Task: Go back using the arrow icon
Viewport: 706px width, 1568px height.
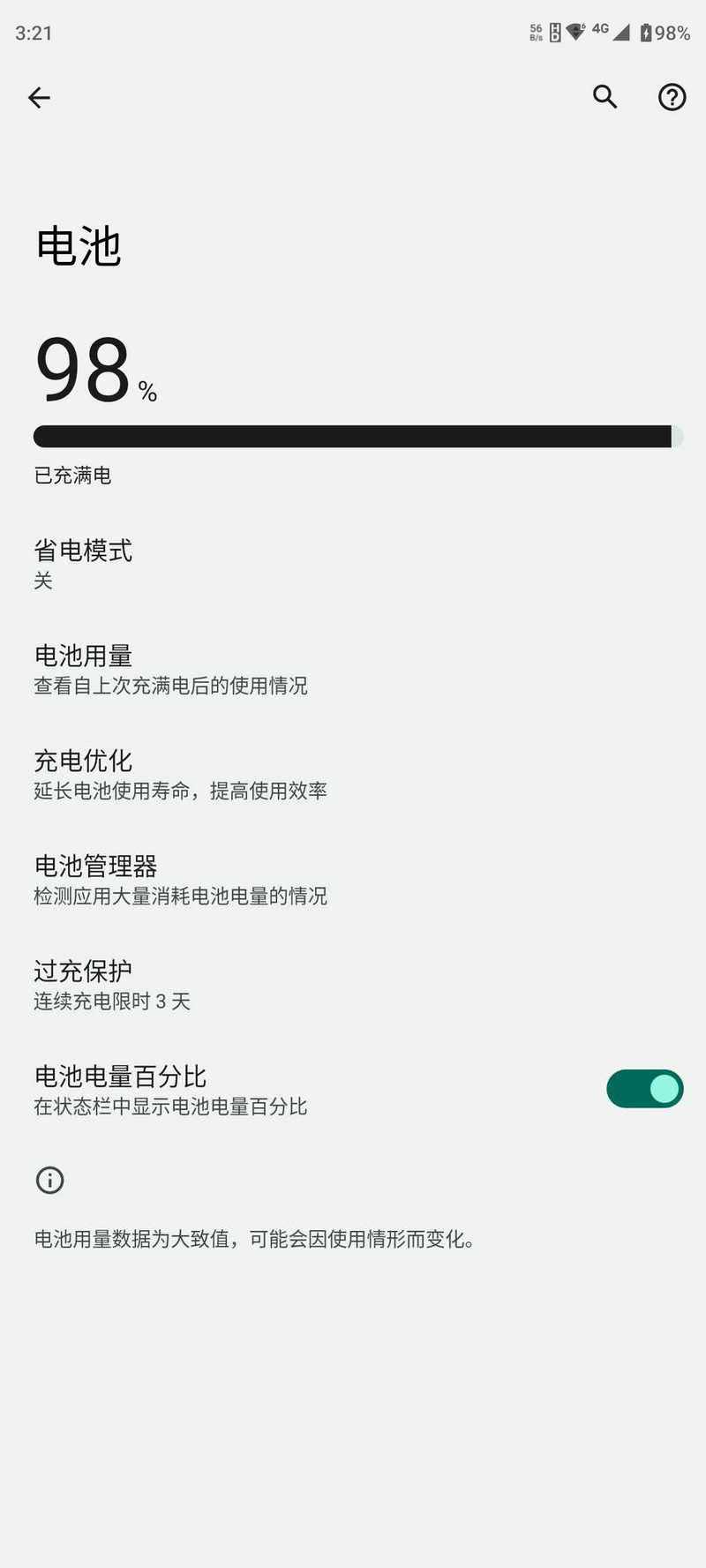Action: (x=39, y=97)
